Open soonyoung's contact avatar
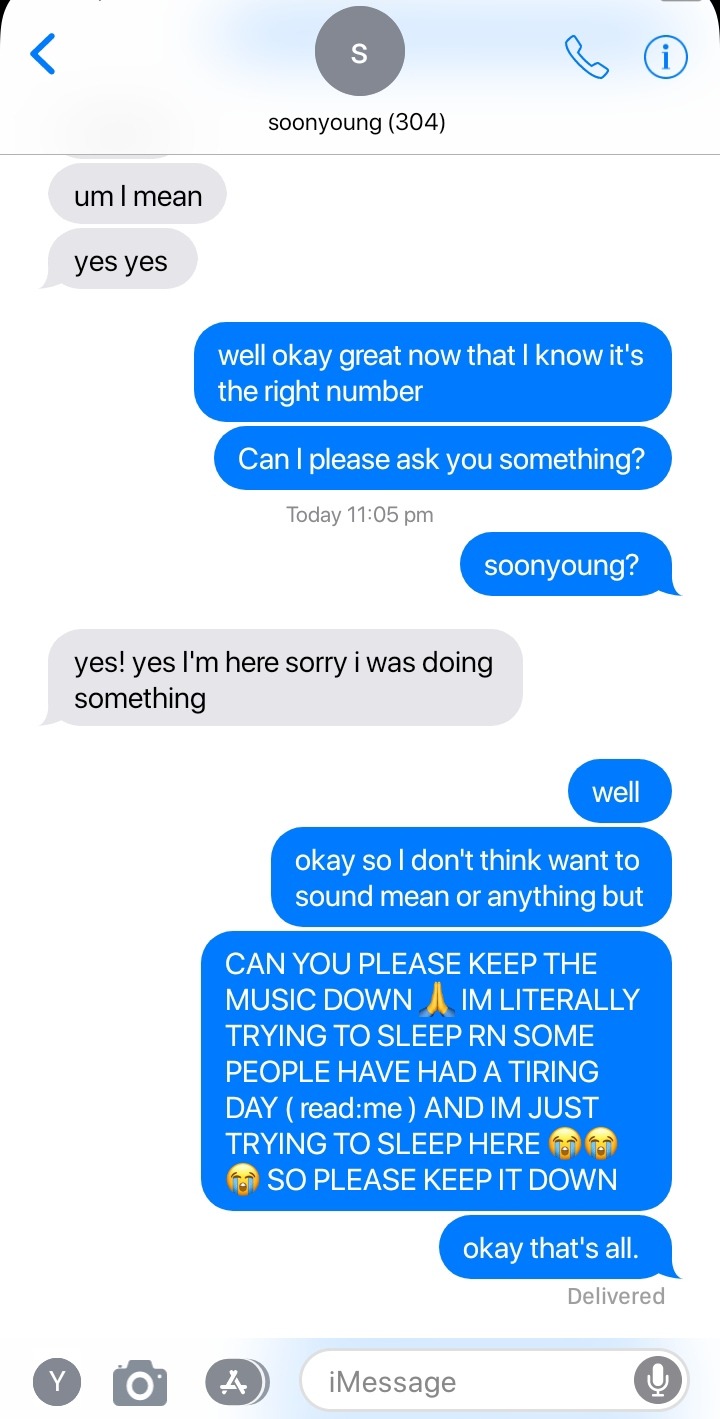This screenshot has width=720, height=1419. coord(359,54)
